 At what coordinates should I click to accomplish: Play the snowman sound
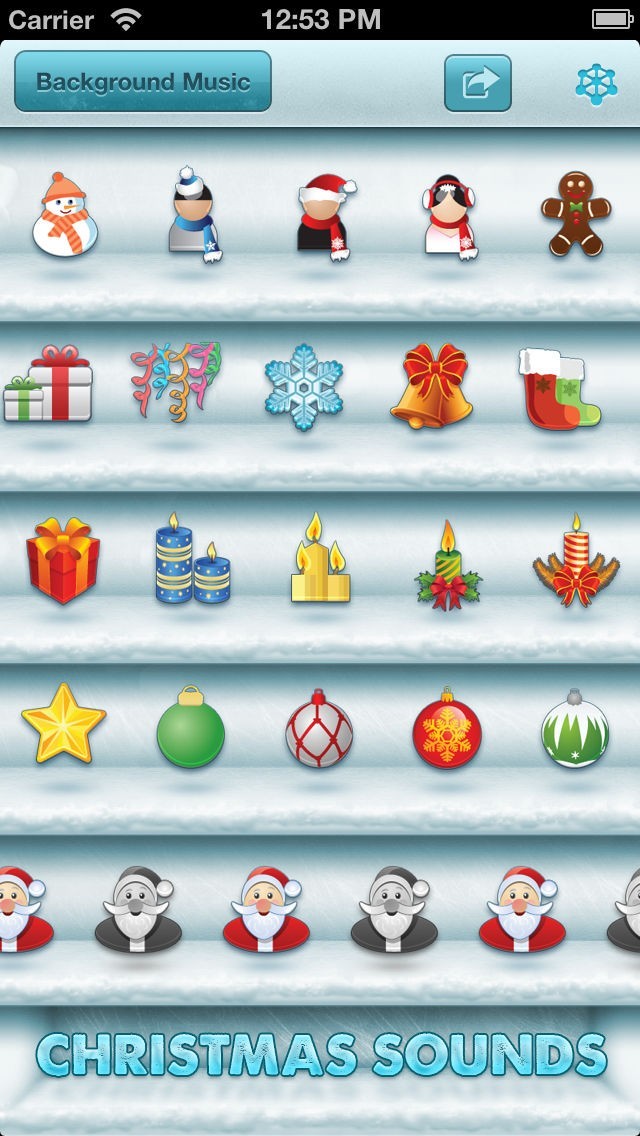(65, 215)
